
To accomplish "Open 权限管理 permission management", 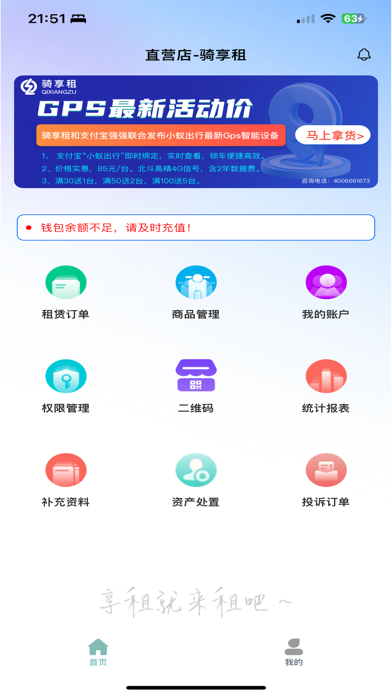I will pos(66,387).
